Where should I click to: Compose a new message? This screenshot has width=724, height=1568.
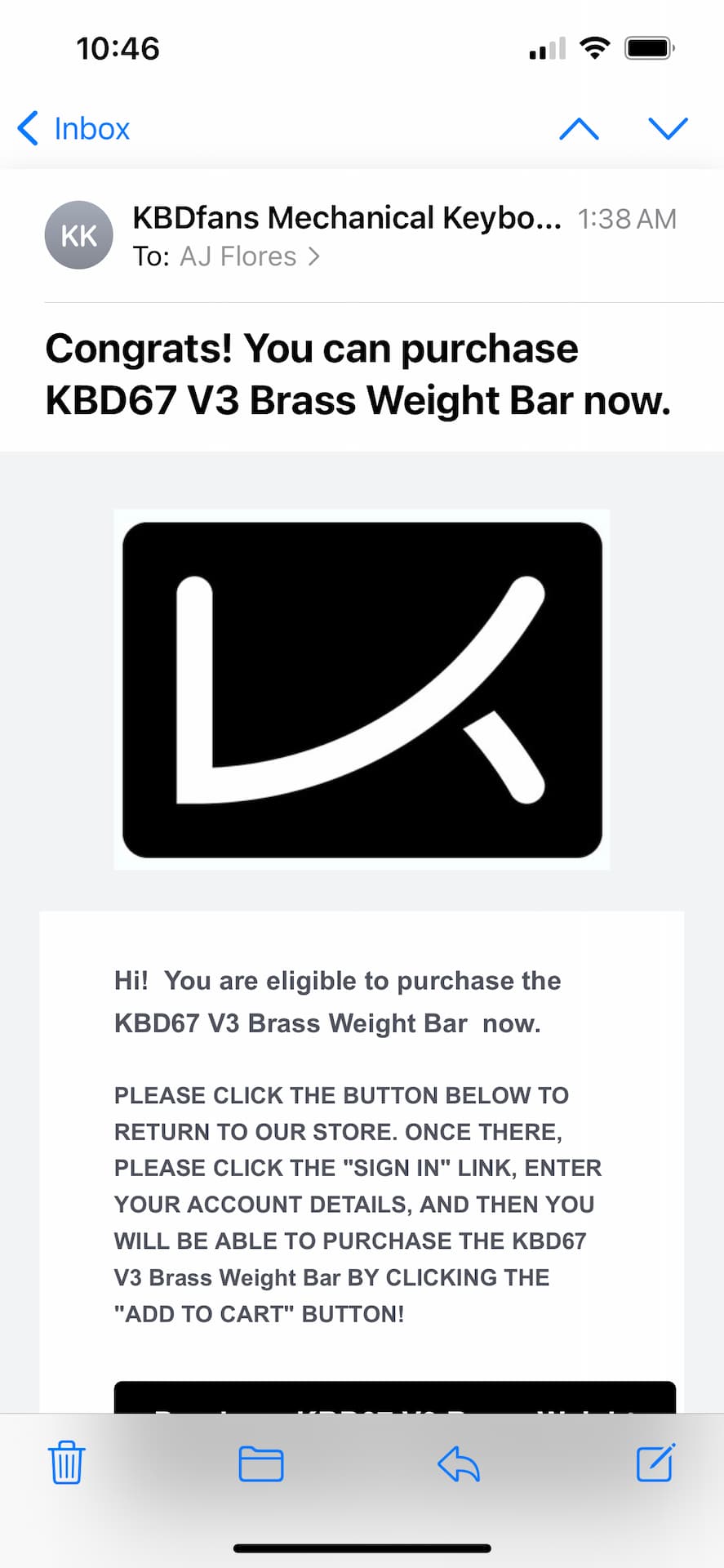(x=655, y=1462)
